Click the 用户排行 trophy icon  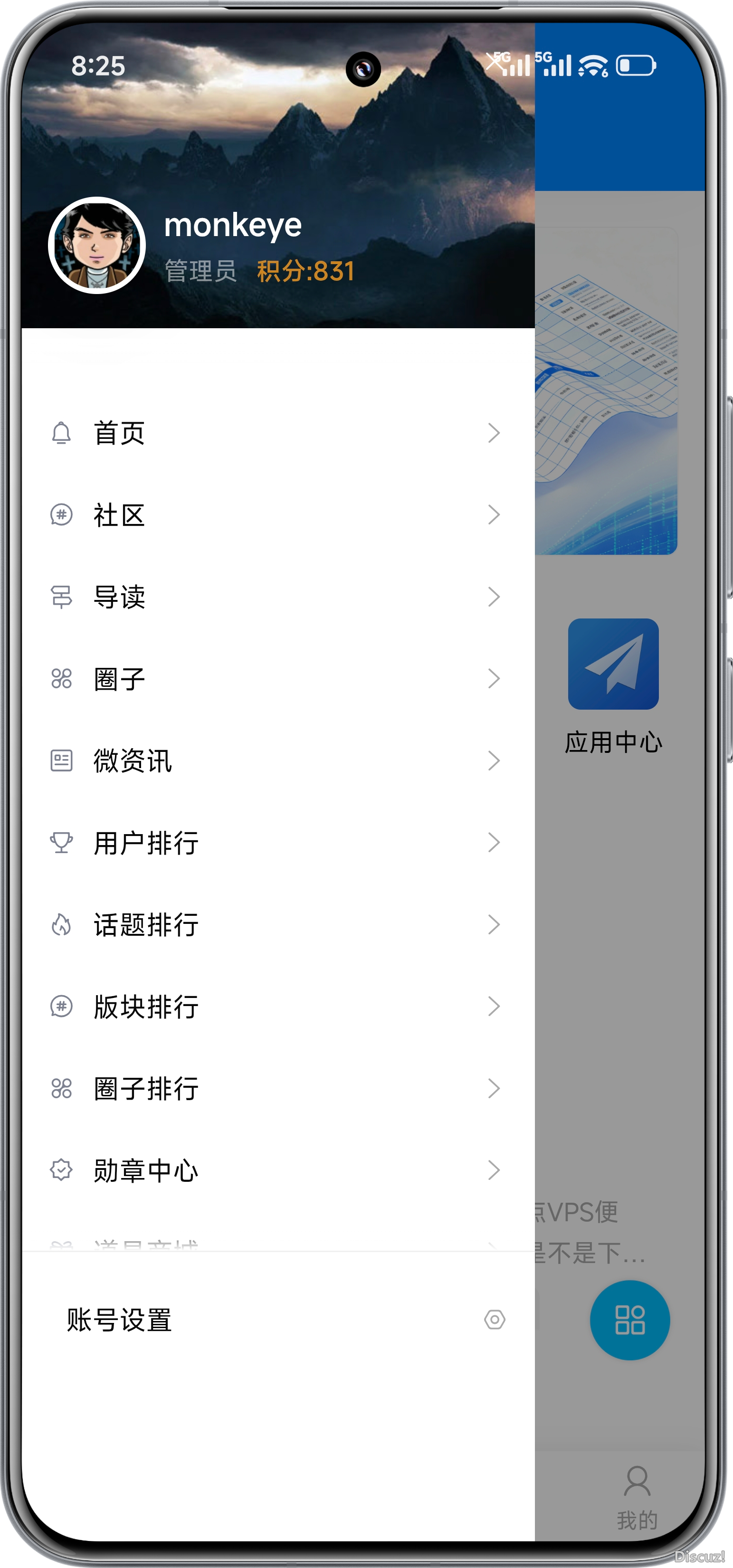[x=61, y=843]
